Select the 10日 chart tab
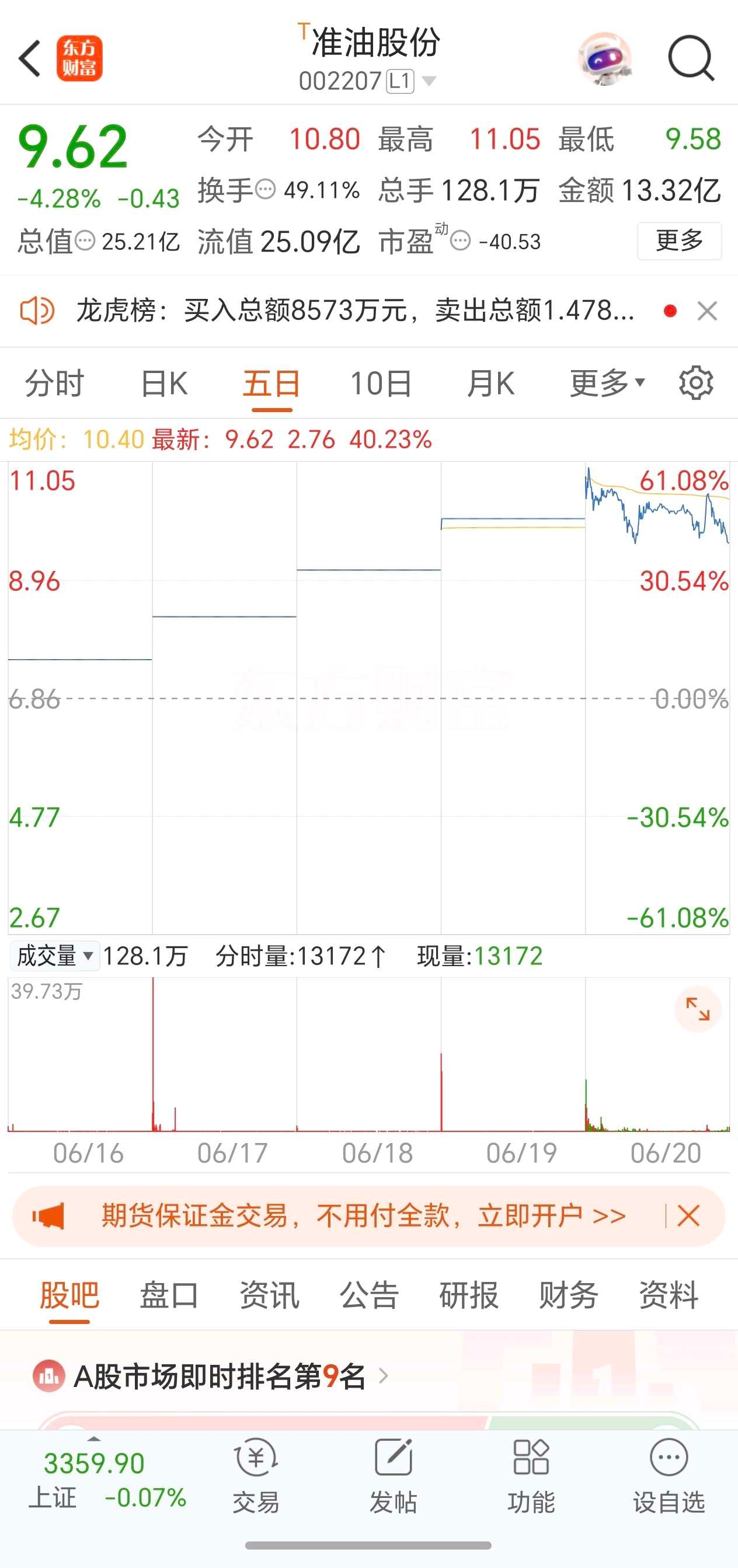Image resolution: width=738 pixels, height=1568 pixels. tap(381, 384)
